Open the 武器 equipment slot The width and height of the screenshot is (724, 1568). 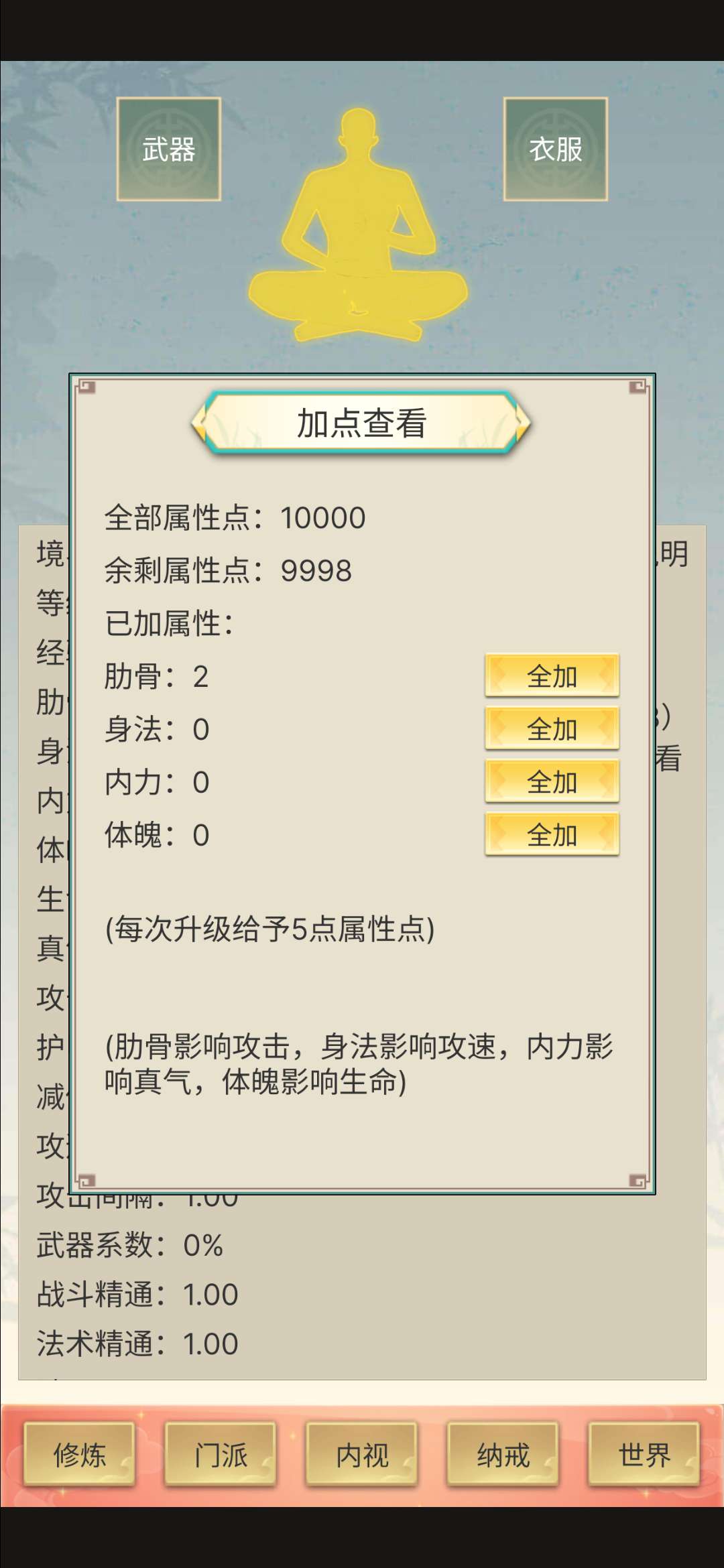(x=169, y=149)
